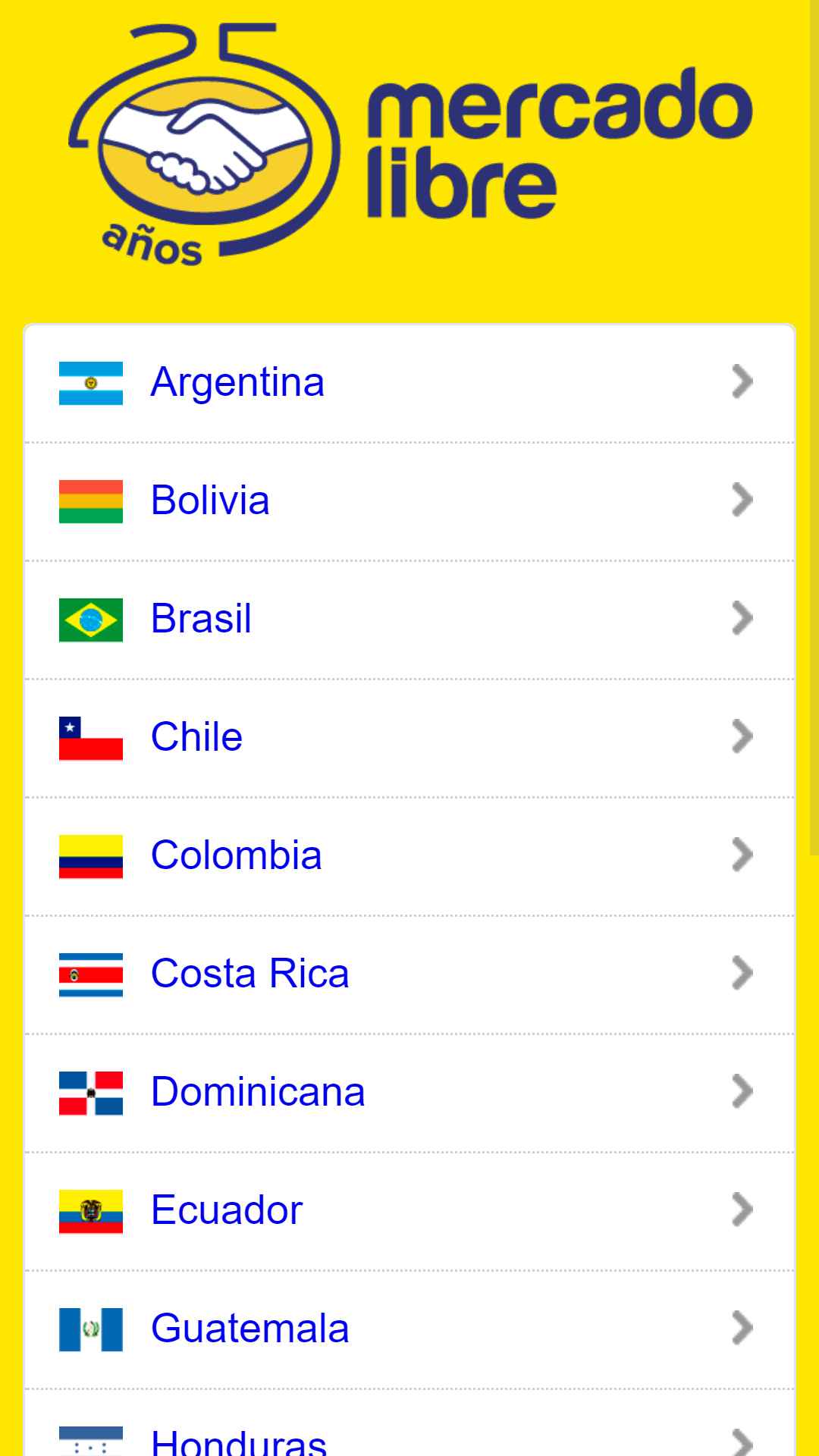Choose Brasil as your country

click(409, 620)
